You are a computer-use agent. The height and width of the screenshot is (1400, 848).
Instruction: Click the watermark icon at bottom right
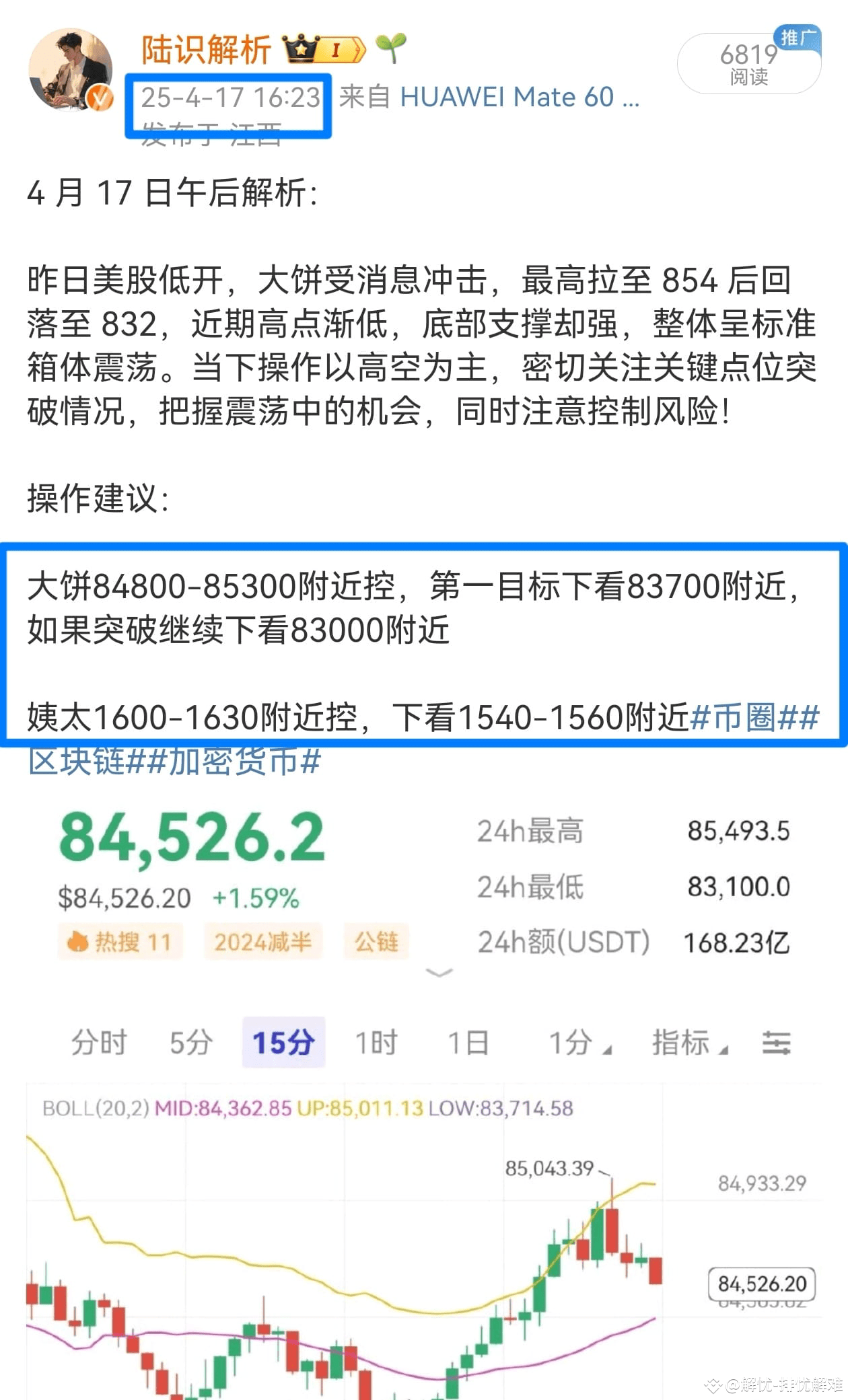(713, 1385)
